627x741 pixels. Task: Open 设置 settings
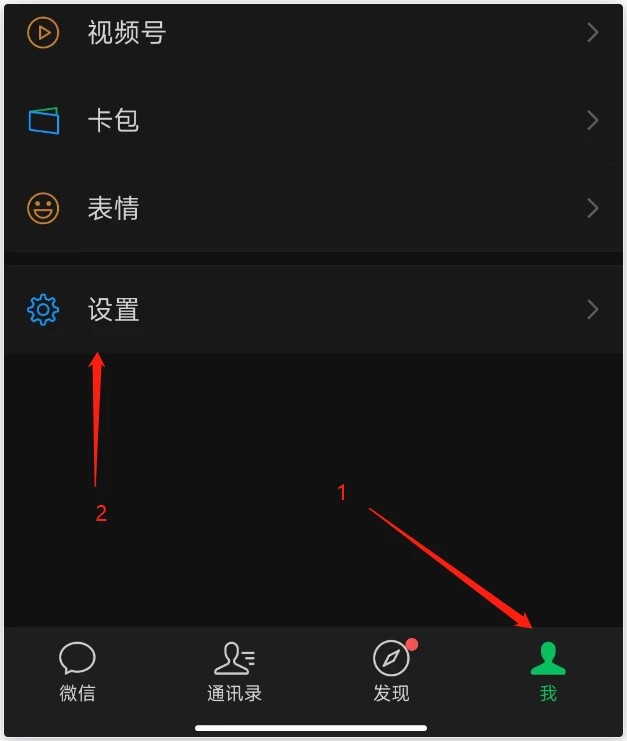click(x=313, y=310)
